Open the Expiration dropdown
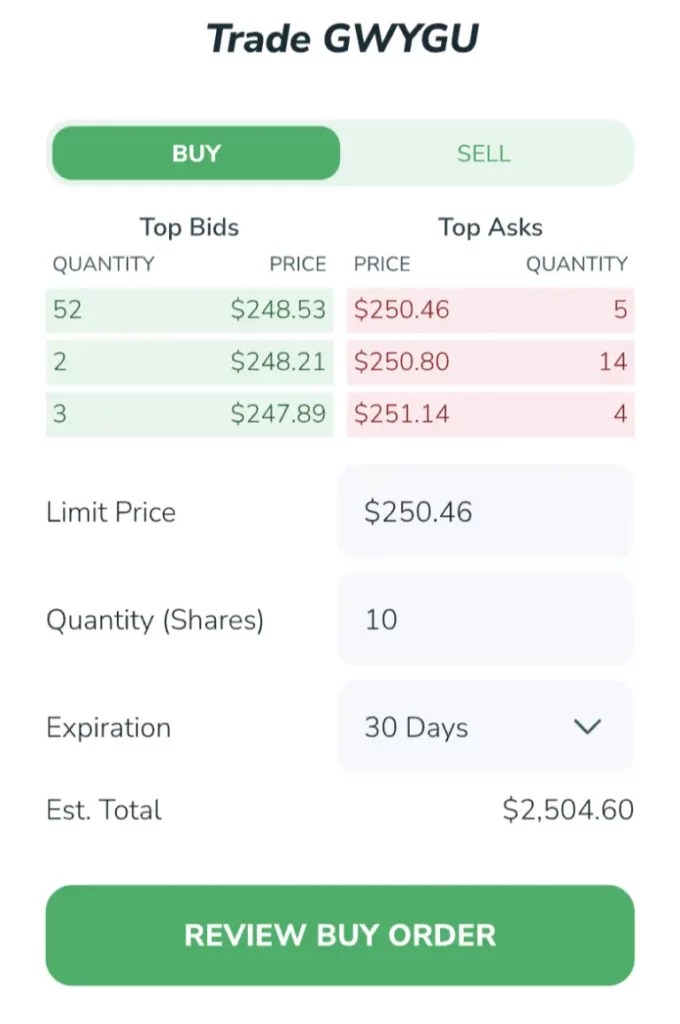Viewport: 680px width, 1024px height. 485,727
